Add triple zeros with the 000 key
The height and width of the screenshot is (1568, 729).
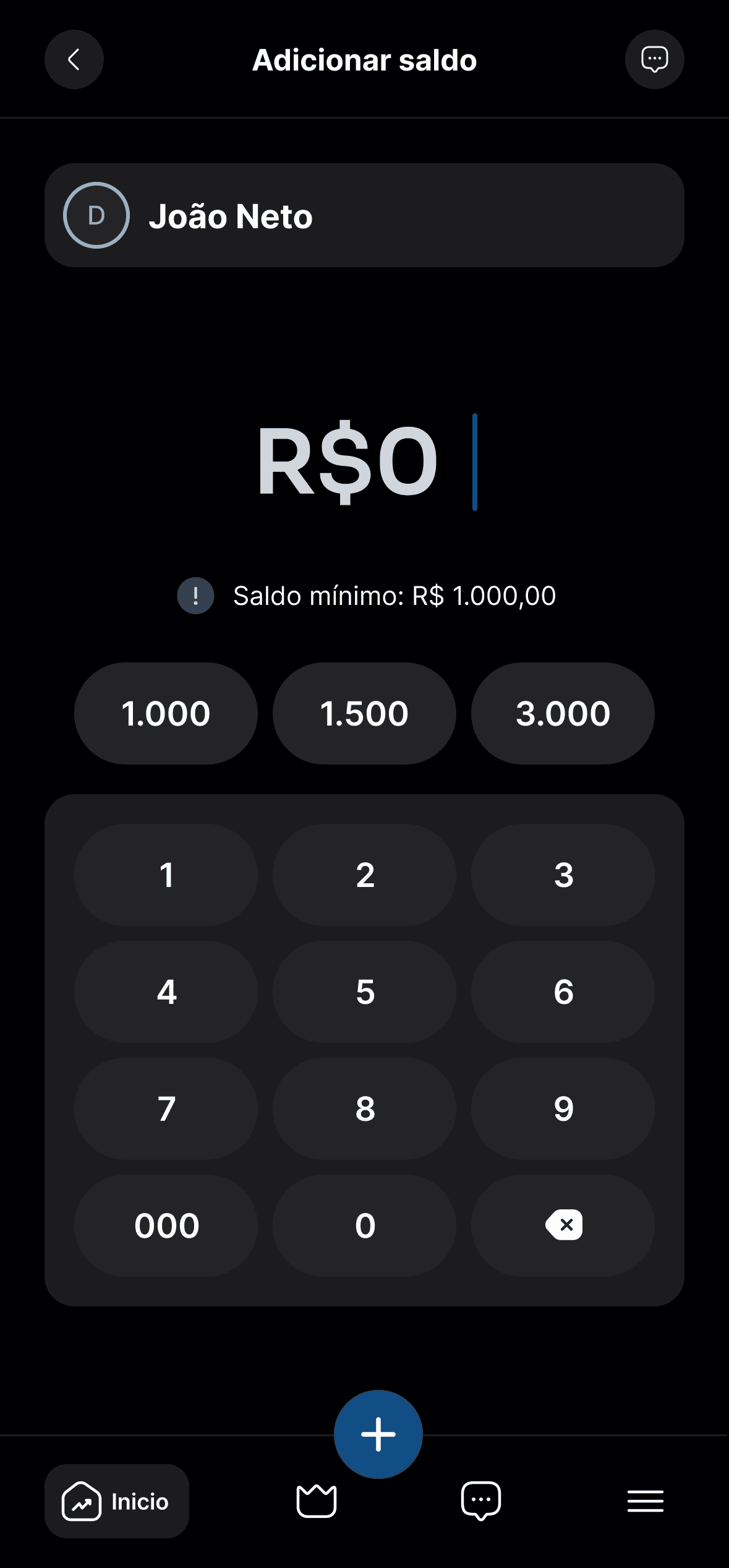coord(166,1225)
